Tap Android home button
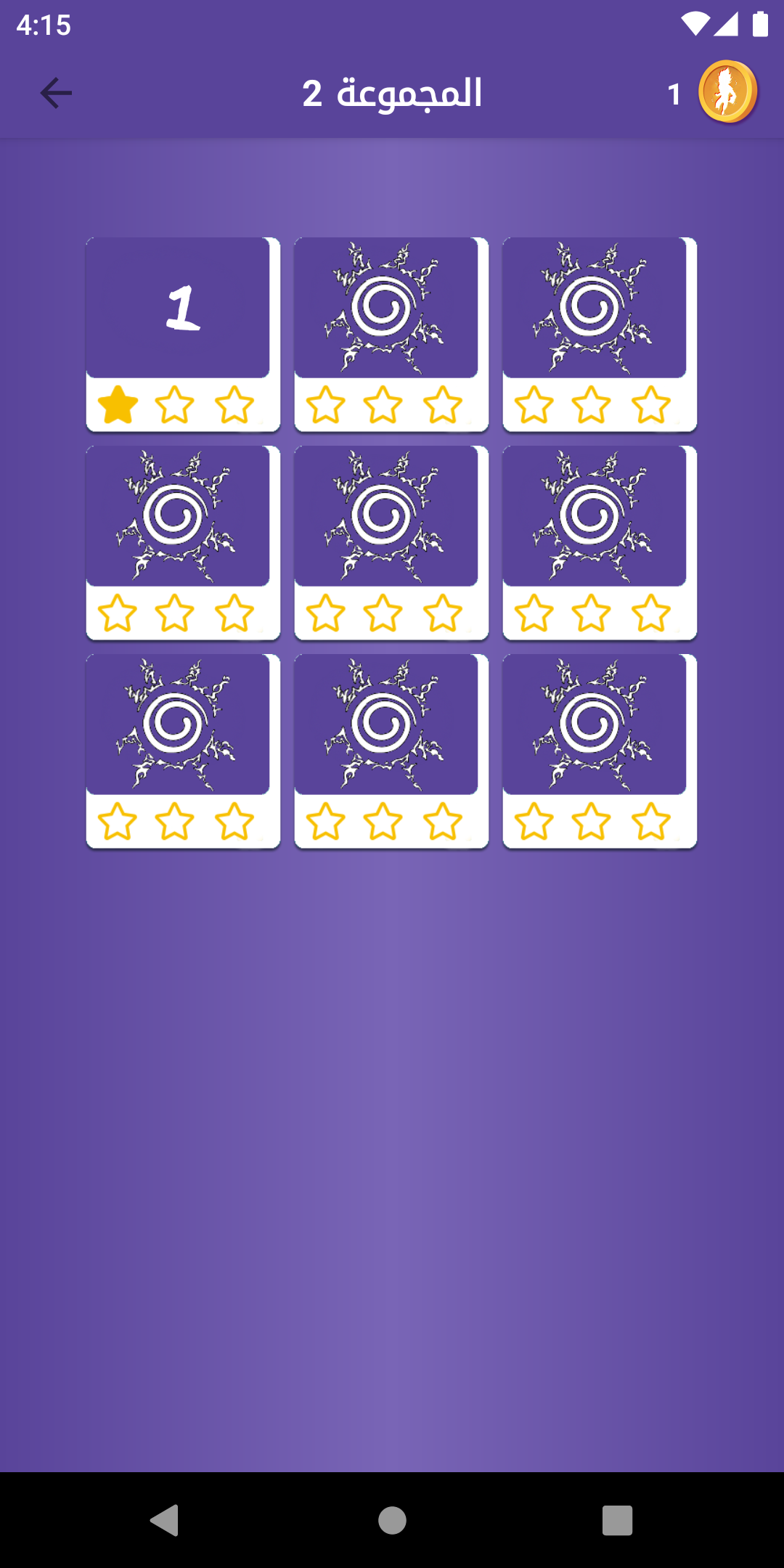 (x=392, y=1520)
